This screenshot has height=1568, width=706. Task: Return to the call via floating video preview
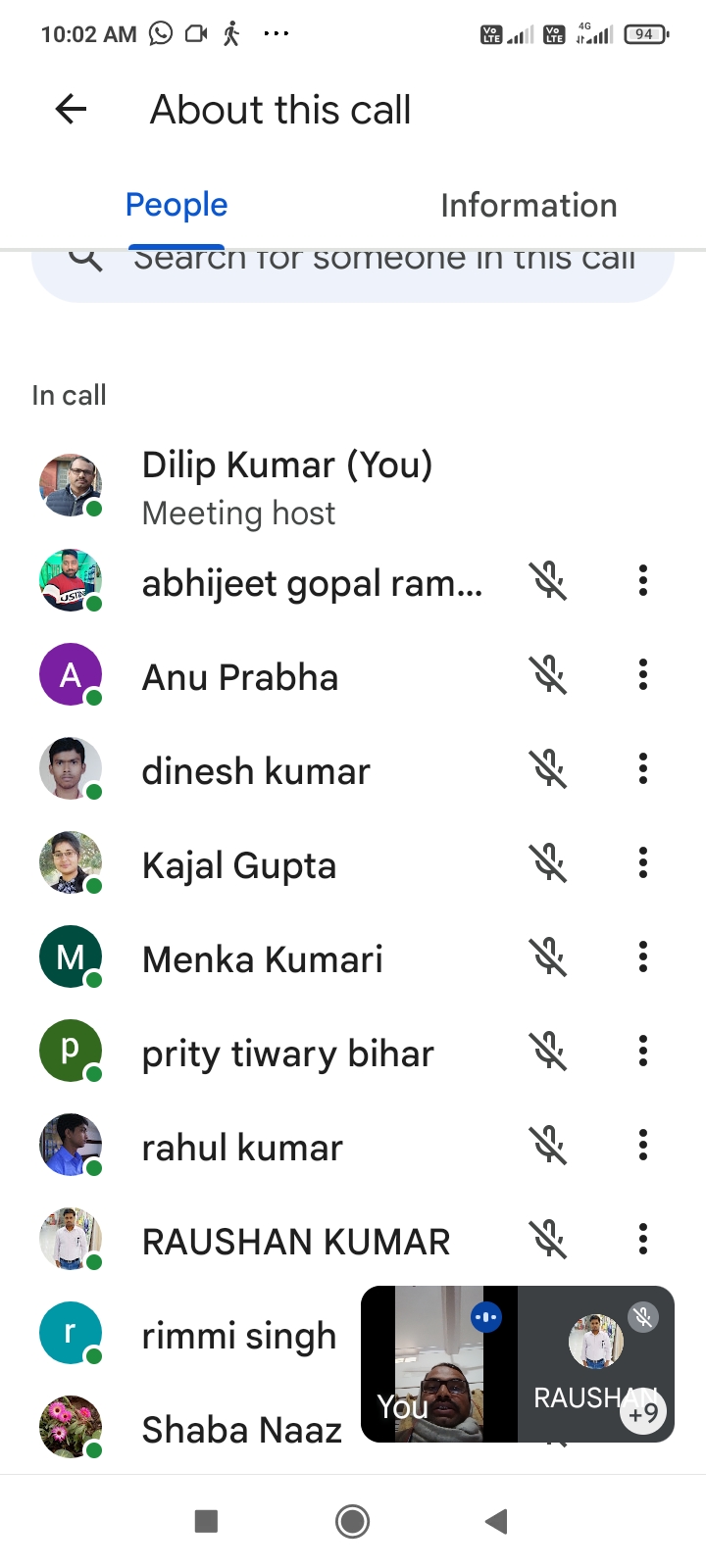tap(517, 1363)
